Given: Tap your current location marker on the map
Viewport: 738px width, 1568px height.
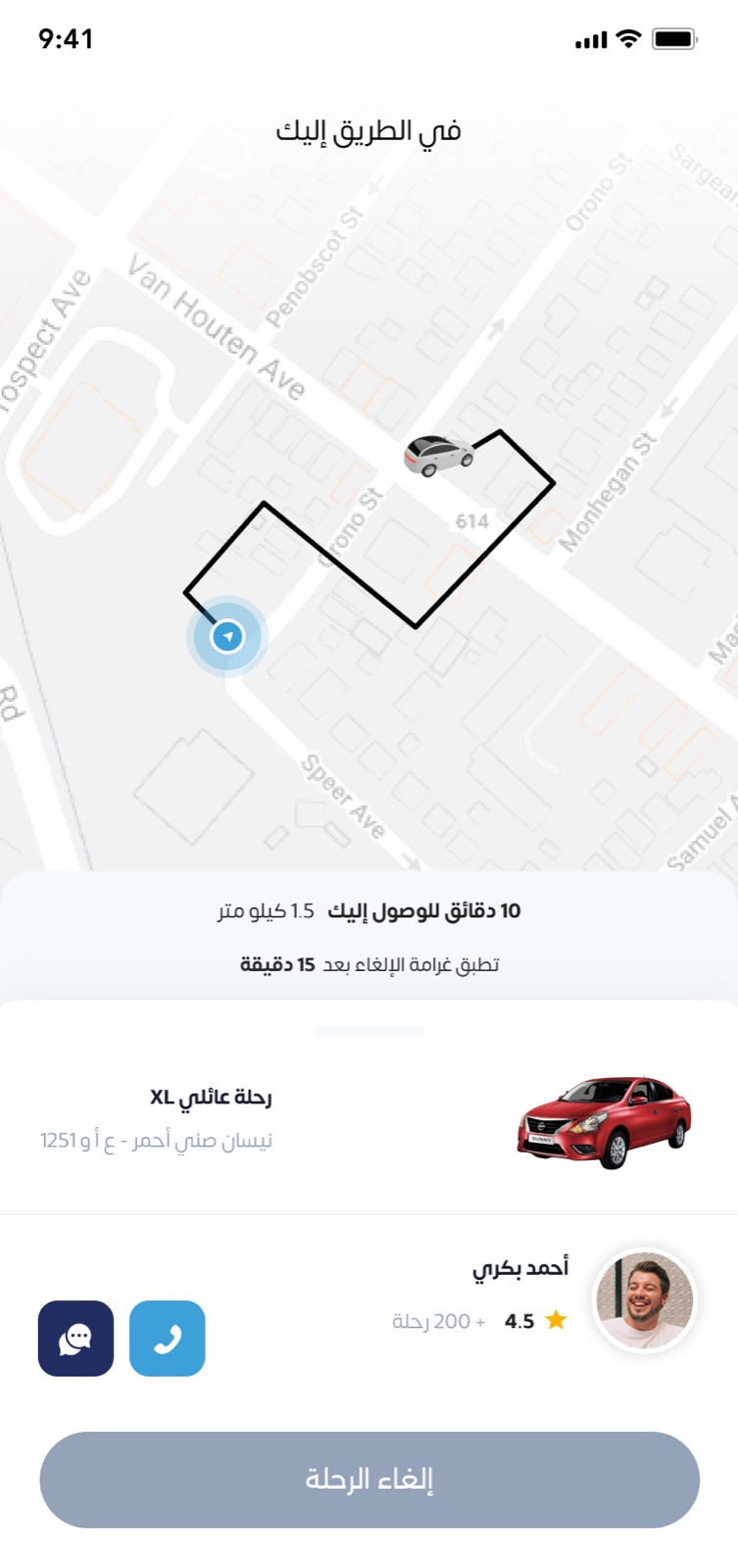Looking at the screenshot, I should tap(227, 635).
